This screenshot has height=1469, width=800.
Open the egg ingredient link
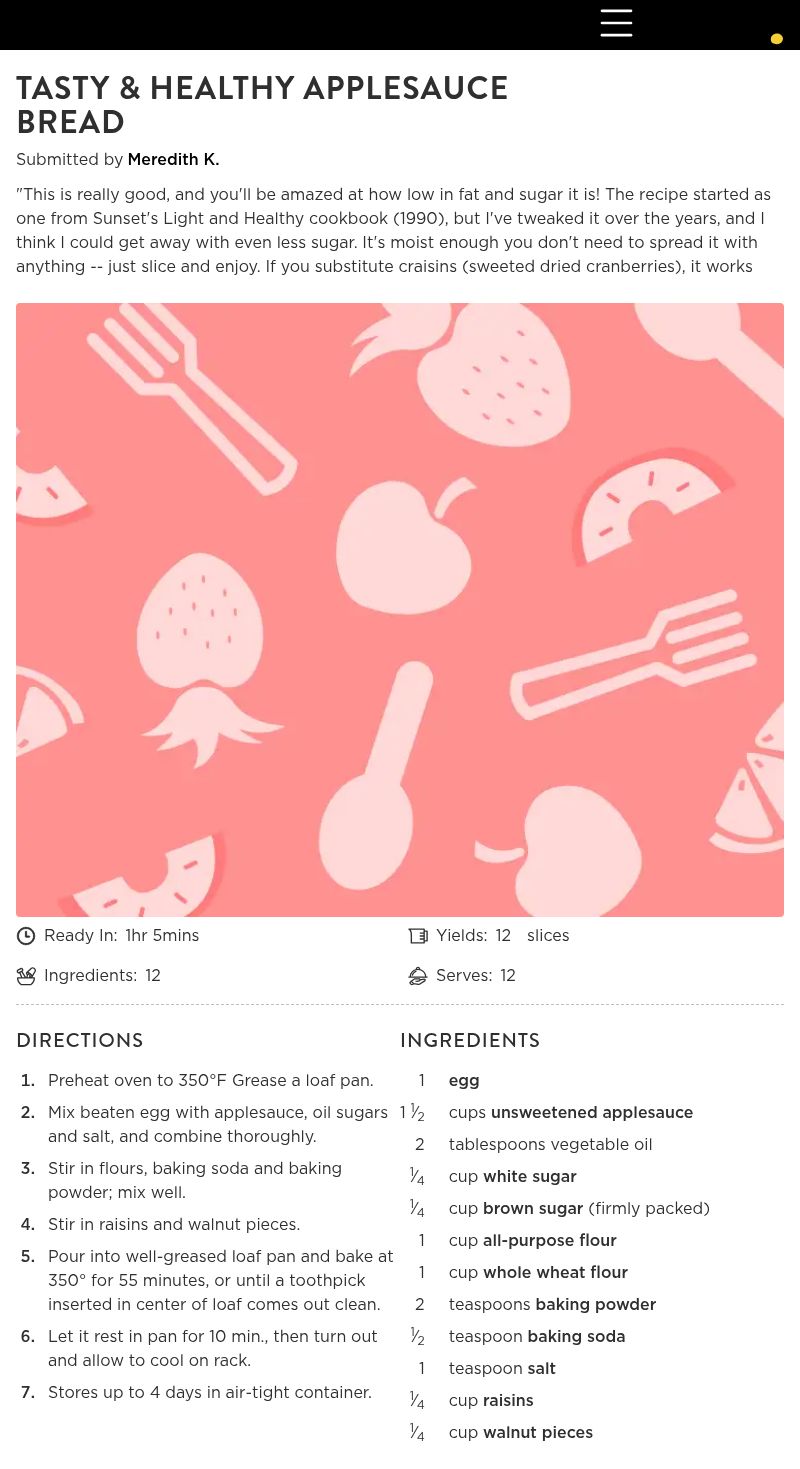(x=464, y=1081)
